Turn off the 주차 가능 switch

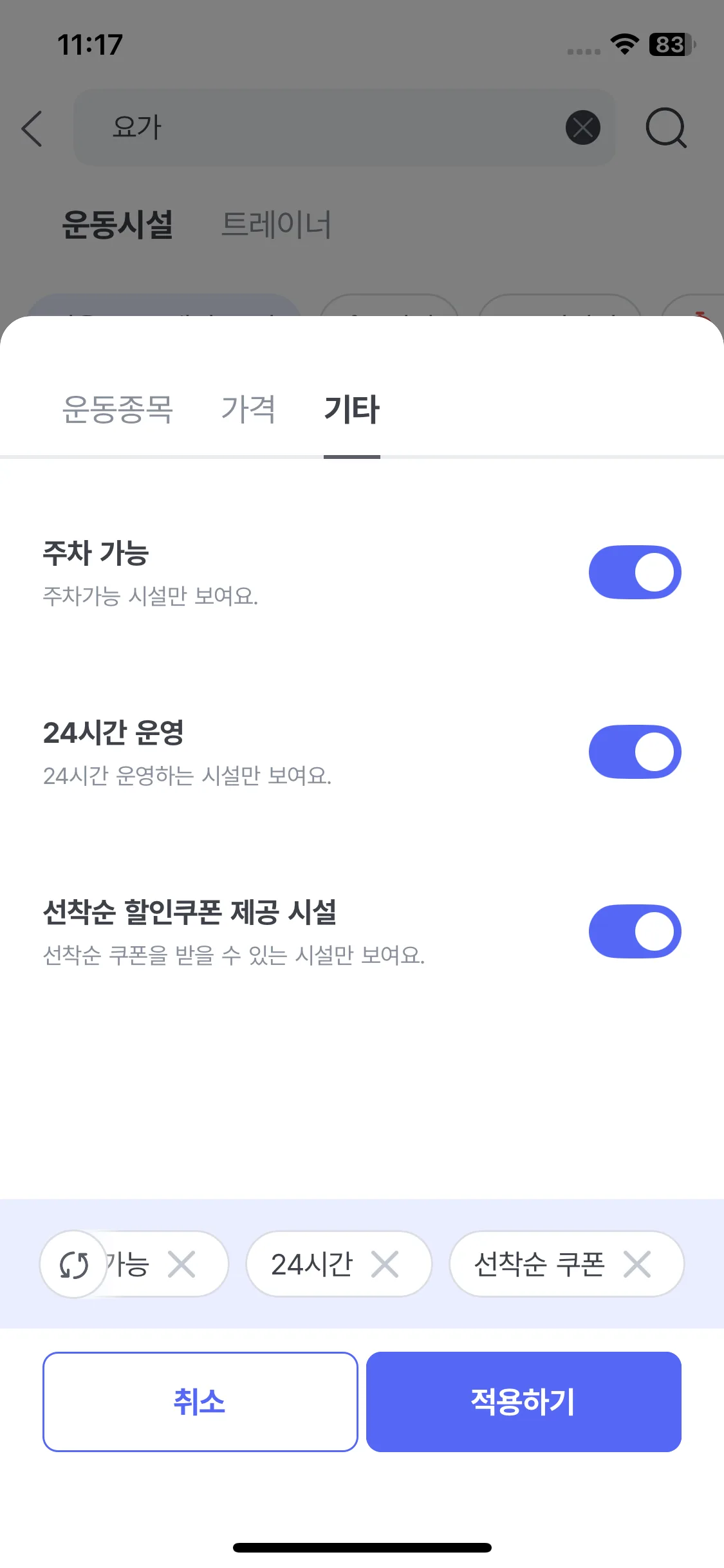635,572
